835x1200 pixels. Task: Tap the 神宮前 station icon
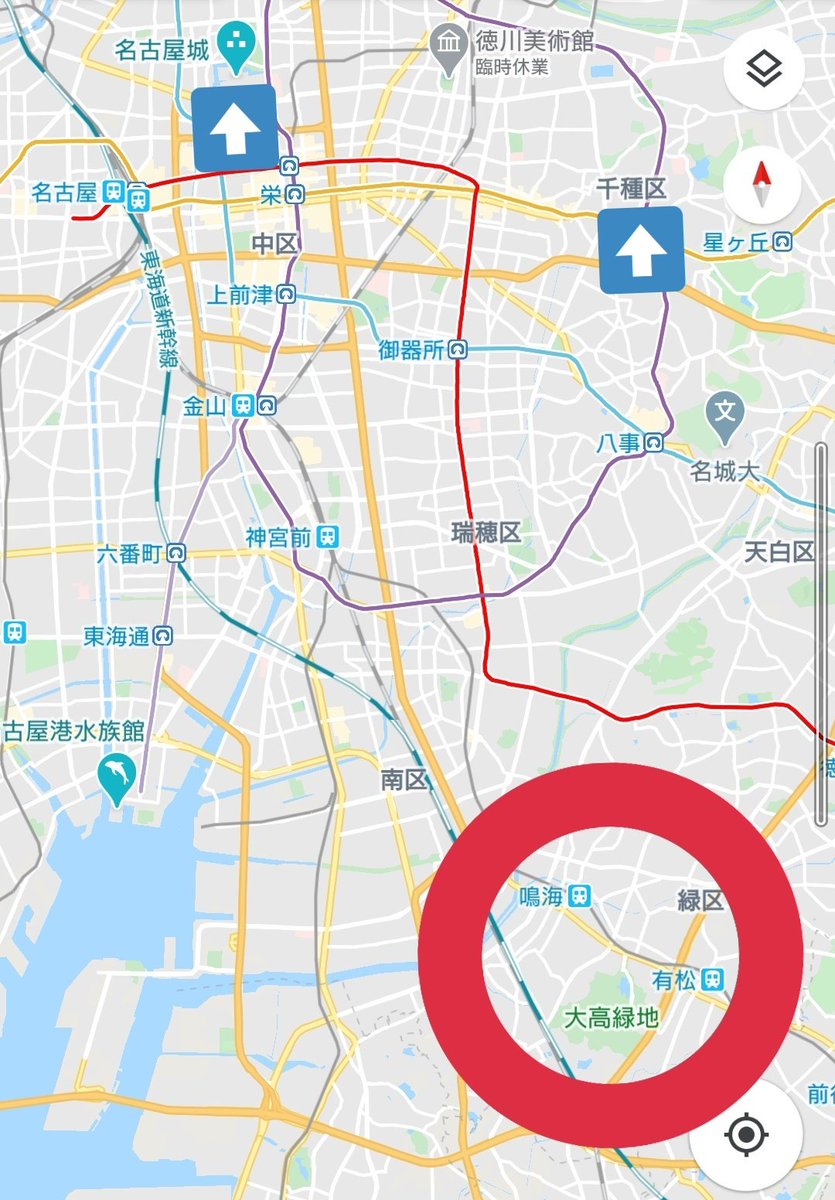327,537
